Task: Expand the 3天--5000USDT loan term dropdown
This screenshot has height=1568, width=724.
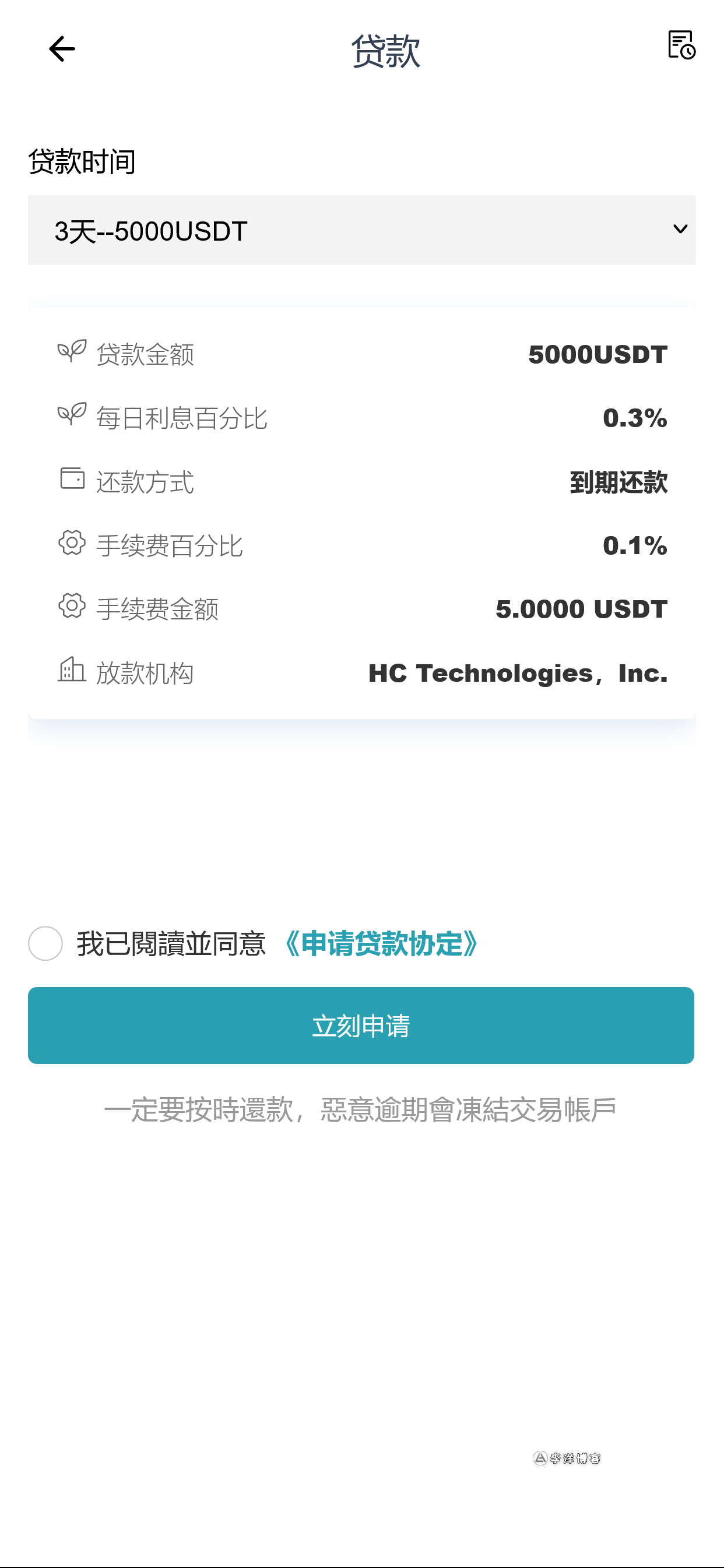Action: pos(361,230)
